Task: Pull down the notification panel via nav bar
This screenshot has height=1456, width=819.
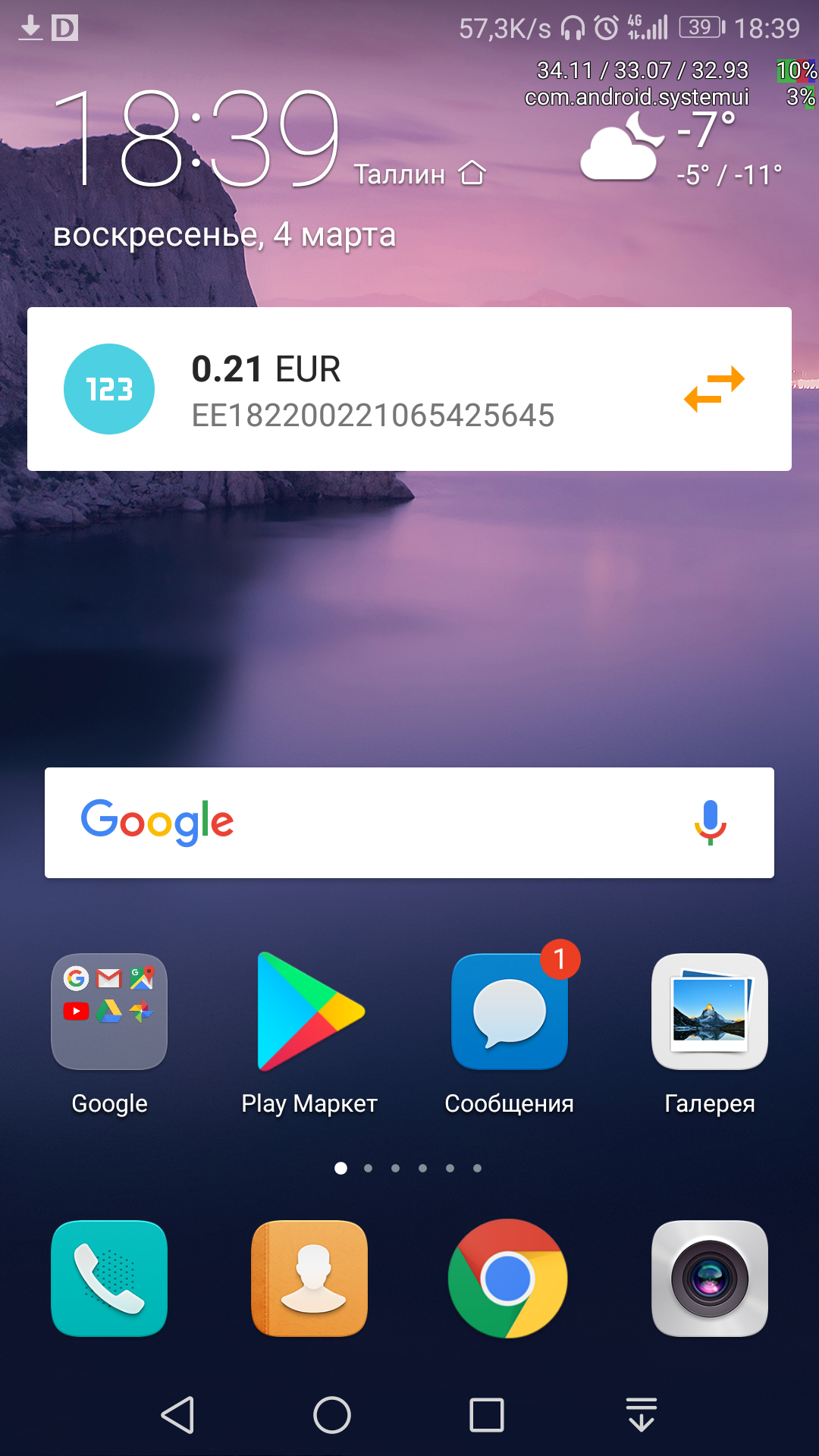Action: [x=642, y=1415]
